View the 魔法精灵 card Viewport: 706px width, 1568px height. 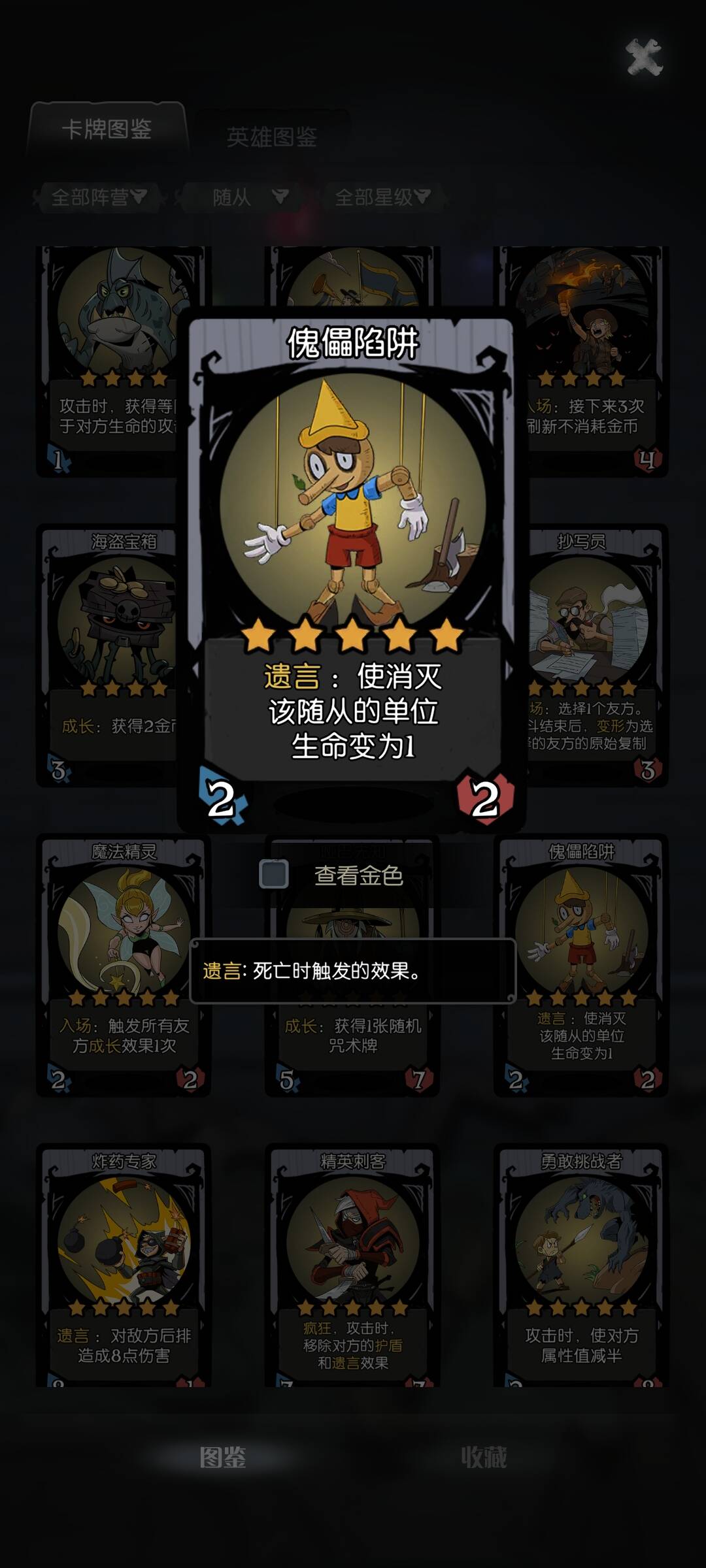click(123, 960)
